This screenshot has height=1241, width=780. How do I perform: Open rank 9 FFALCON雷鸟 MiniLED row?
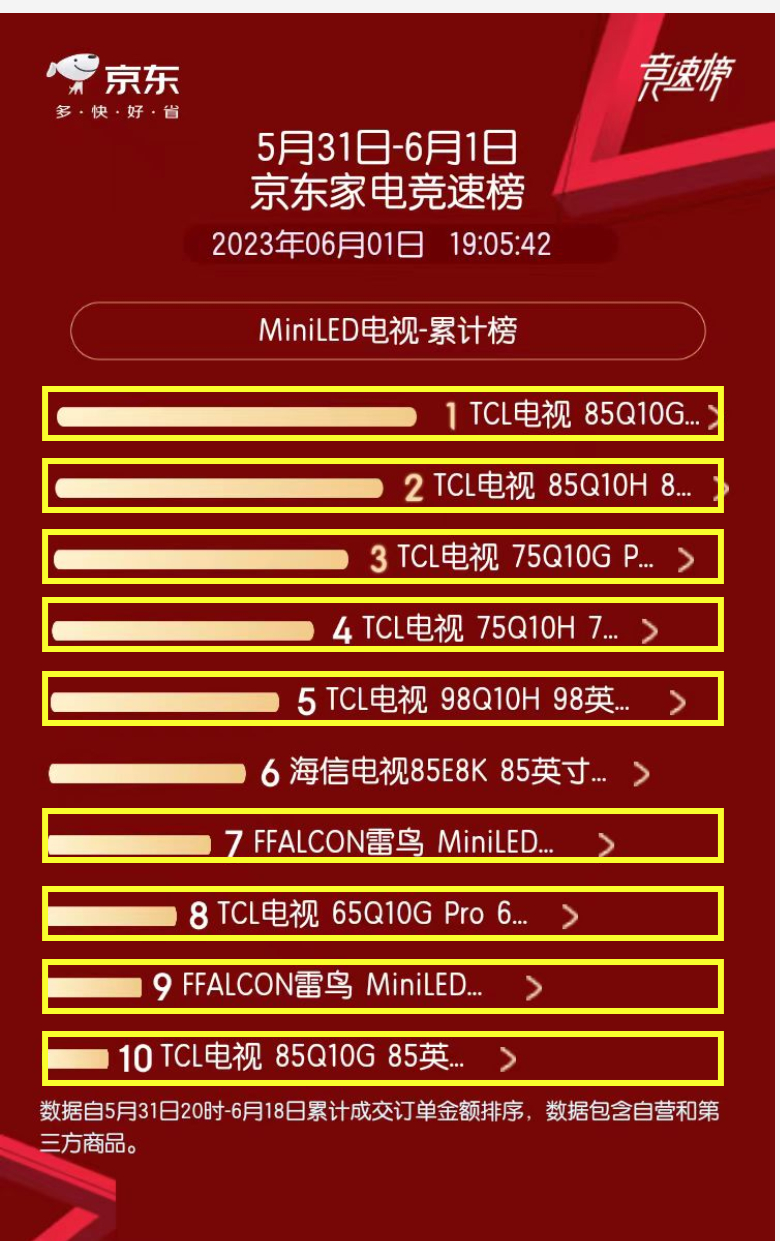point(332,986)
